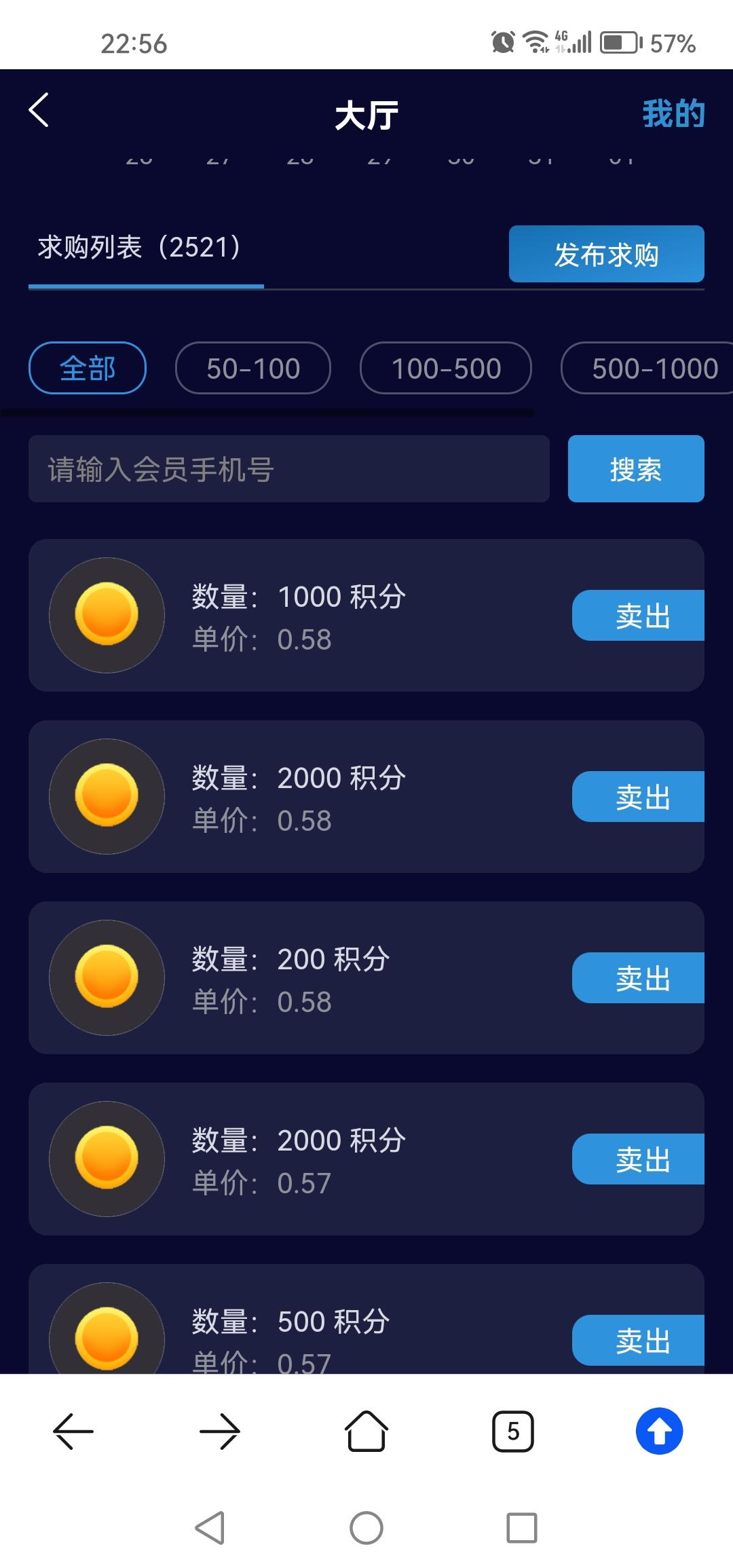Tap the 发布求购 button
Image resolution: width=733 pixels, height=1568 pixels.
pyautogui.click(x=606, y=255)
